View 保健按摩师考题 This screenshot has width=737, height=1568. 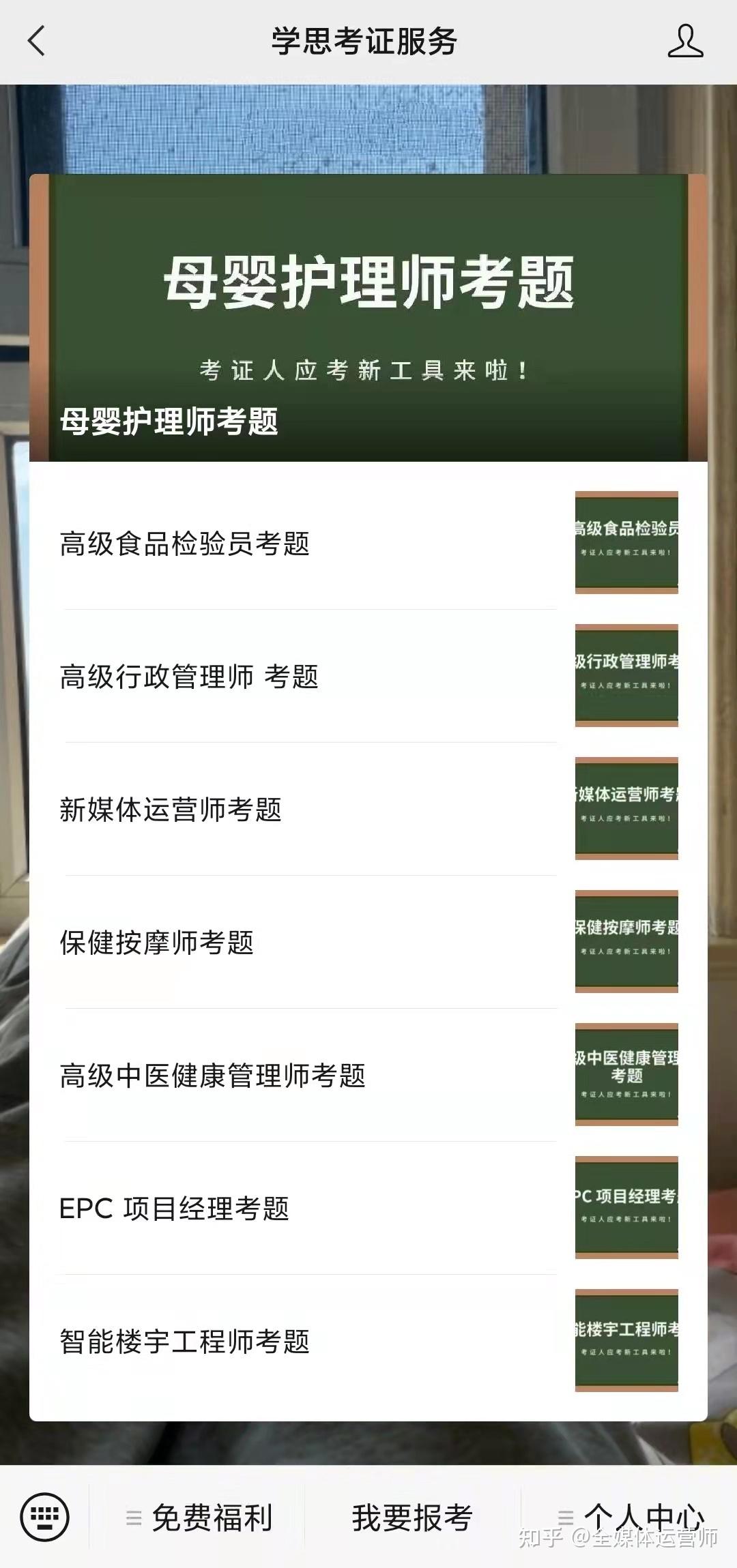[x=369, y=942]
